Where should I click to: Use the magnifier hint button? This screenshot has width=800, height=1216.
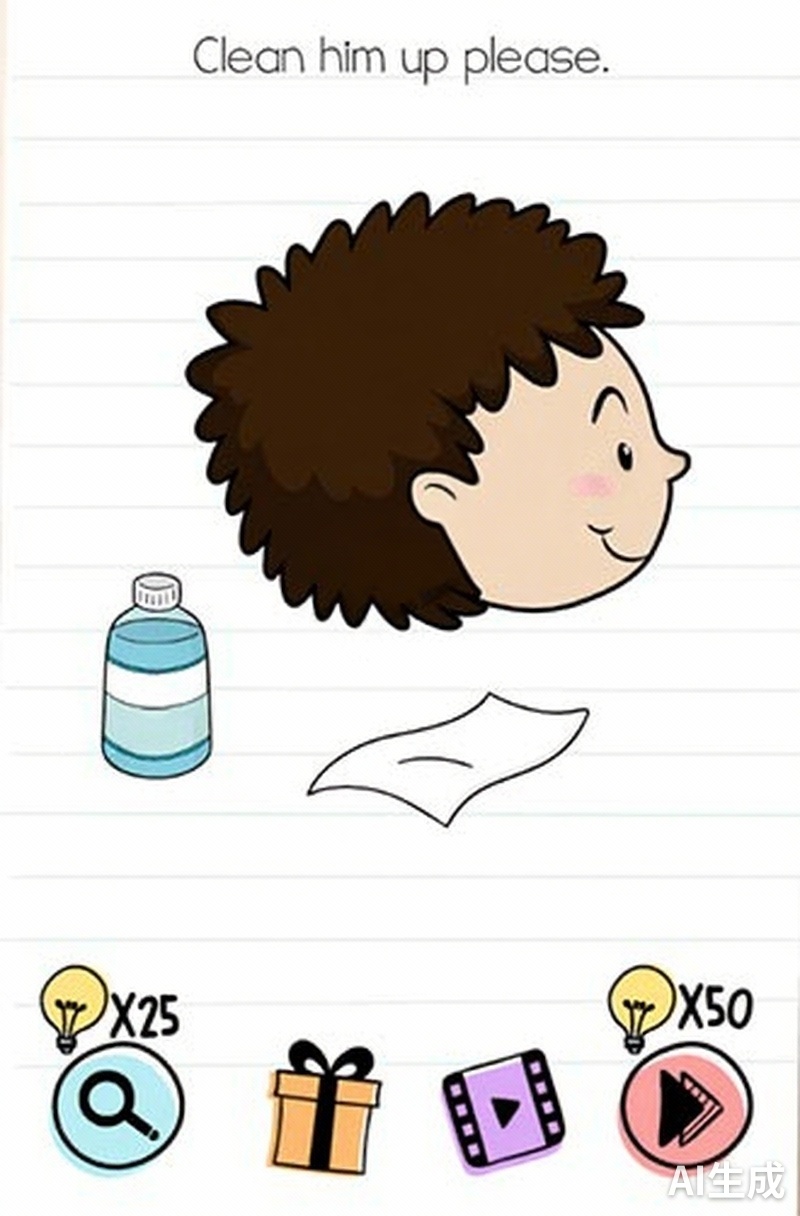coord(117,1104)
